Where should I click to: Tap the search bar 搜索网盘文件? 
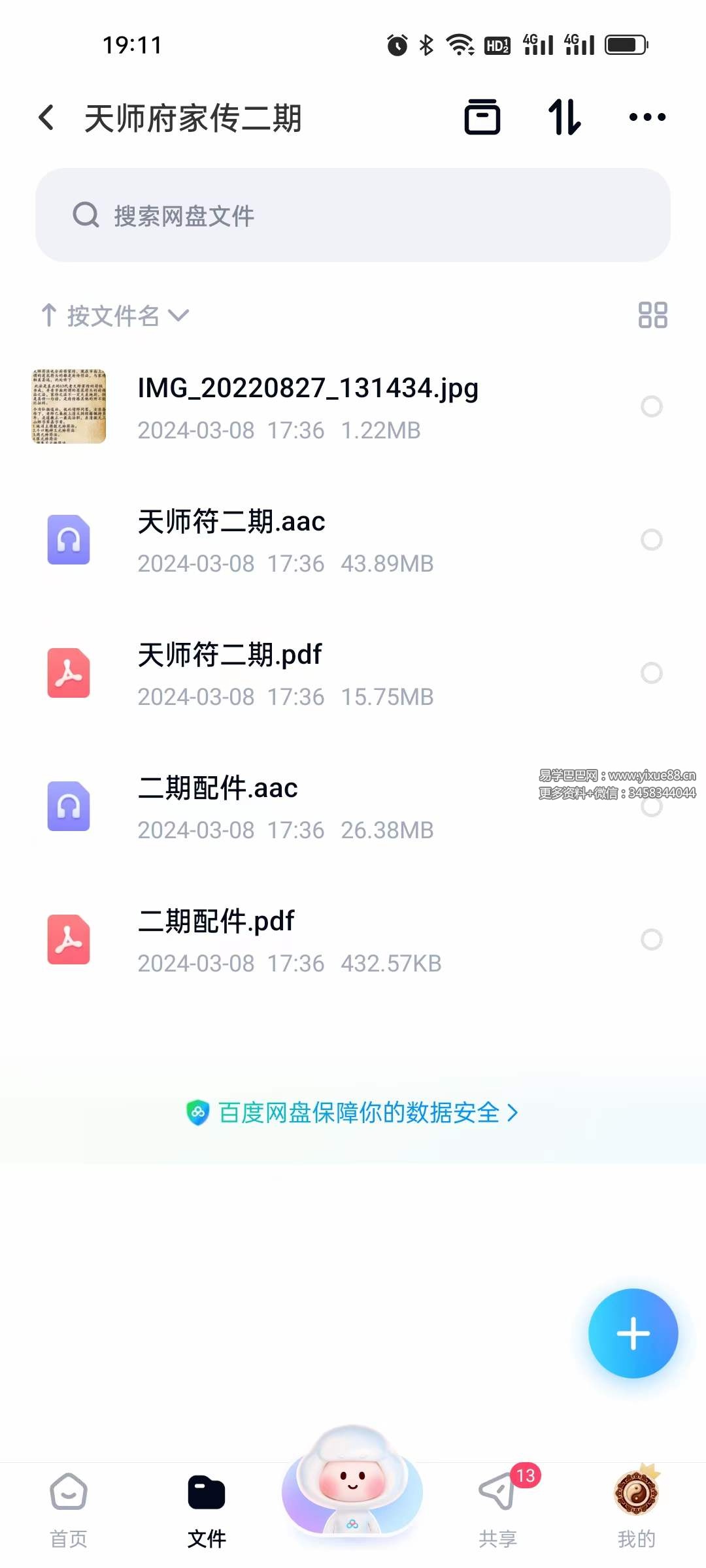point(353,214)
